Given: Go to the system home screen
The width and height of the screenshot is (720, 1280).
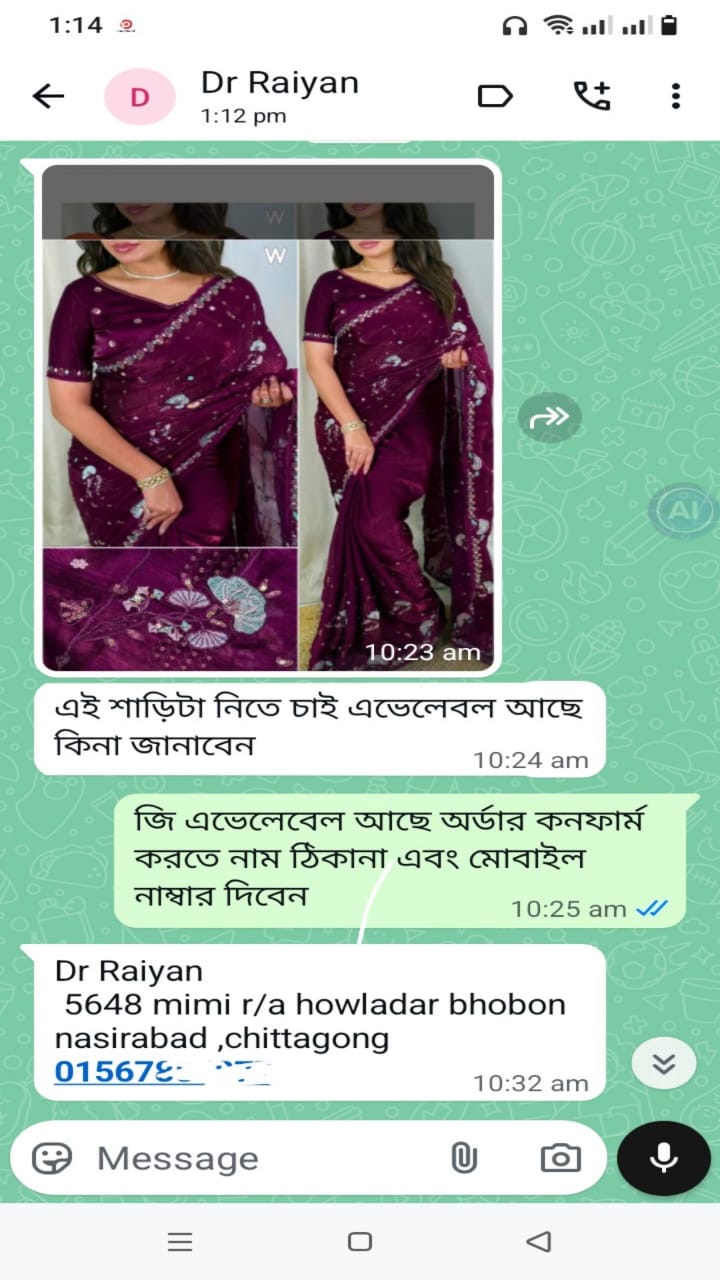Looking at the screenshot, I should (360, 1242).
